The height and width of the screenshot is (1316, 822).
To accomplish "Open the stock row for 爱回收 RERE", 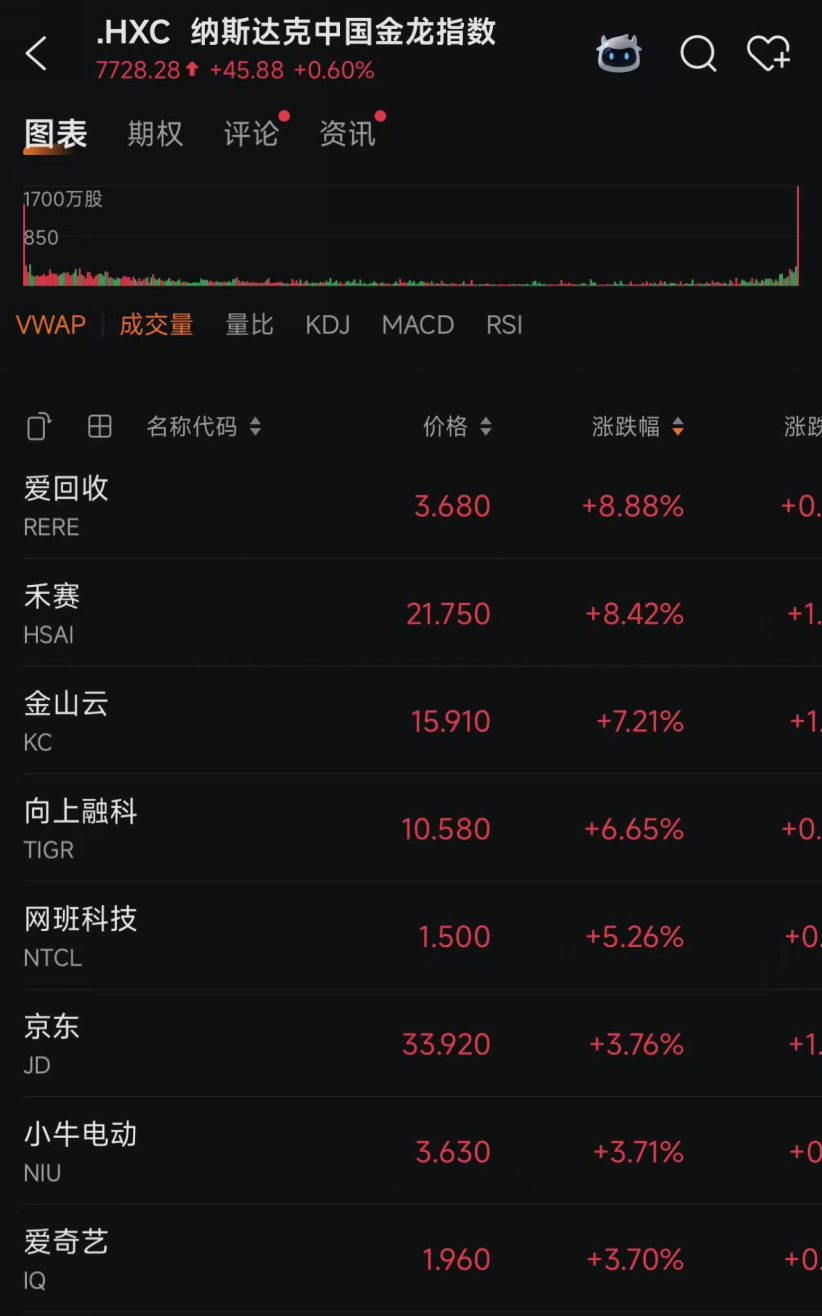I will pos(300,505).
